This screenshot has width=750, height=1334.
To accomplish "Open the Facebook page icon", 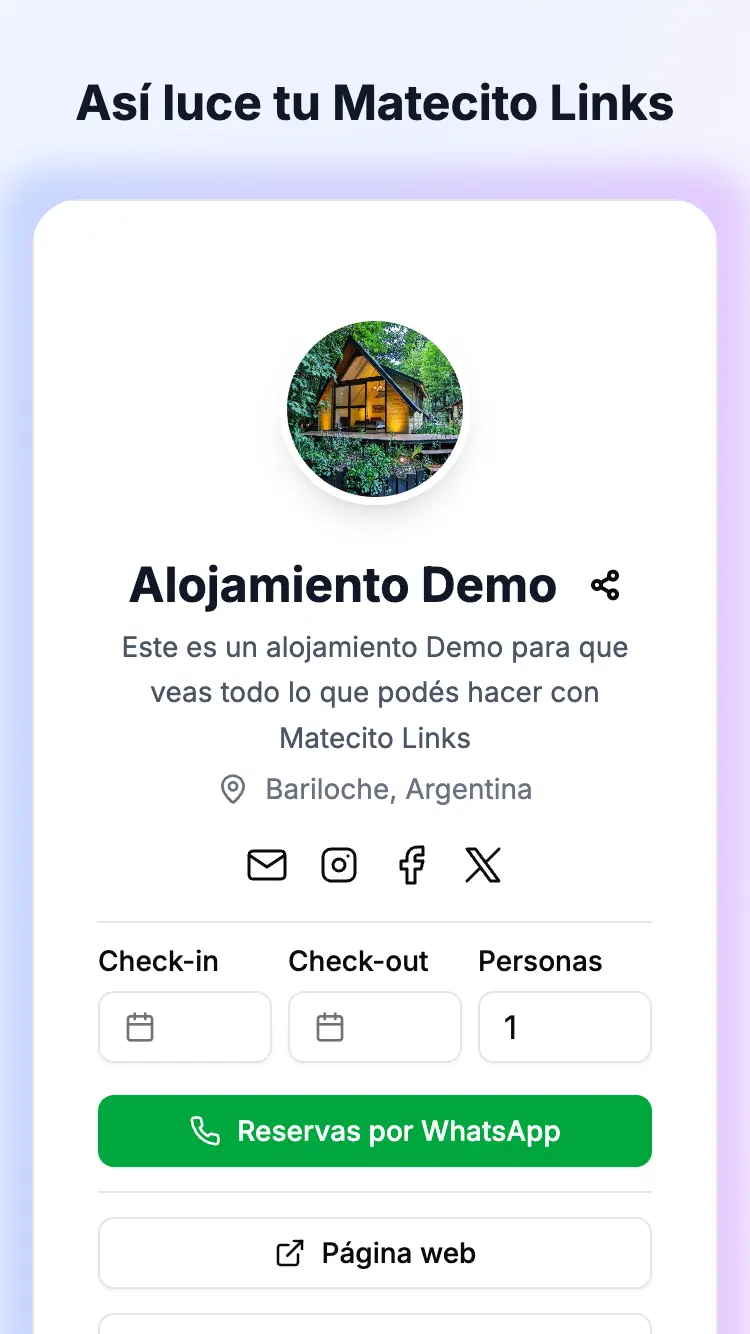I will (x=411, y=865).
